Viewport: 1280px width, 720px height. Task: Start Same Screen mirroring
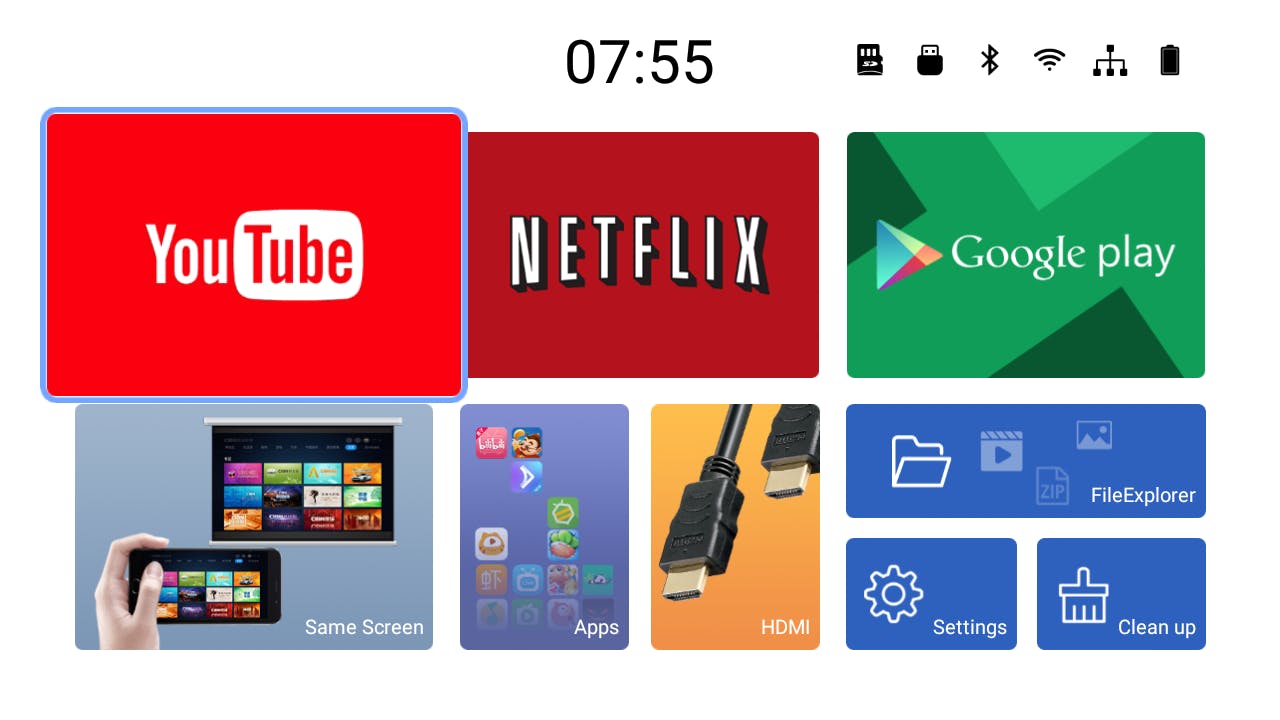point(254,527)
